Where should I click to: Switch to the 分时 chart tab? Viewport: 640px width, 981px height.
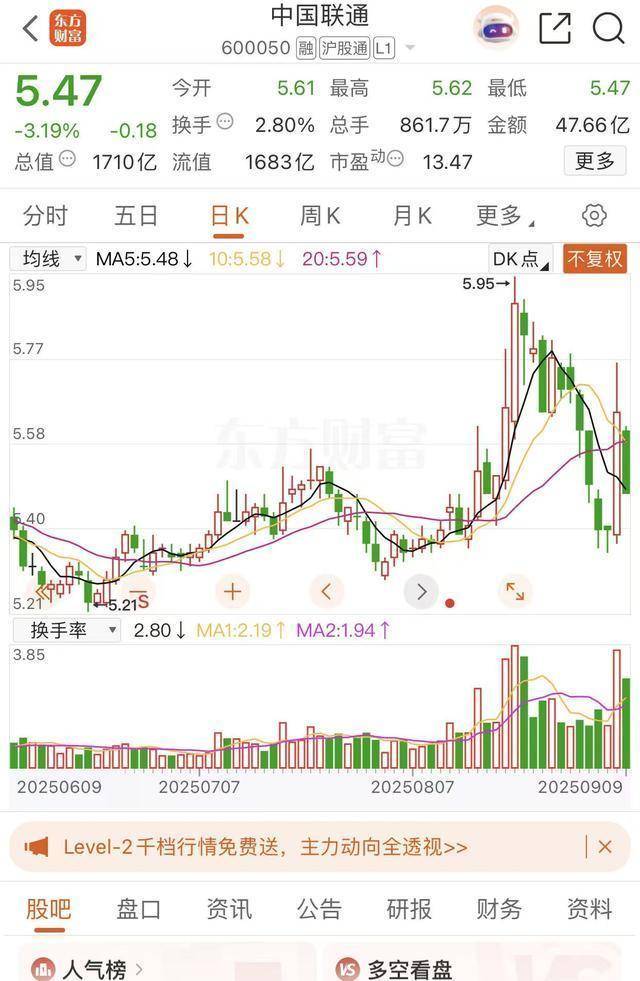tap(45, 215)
